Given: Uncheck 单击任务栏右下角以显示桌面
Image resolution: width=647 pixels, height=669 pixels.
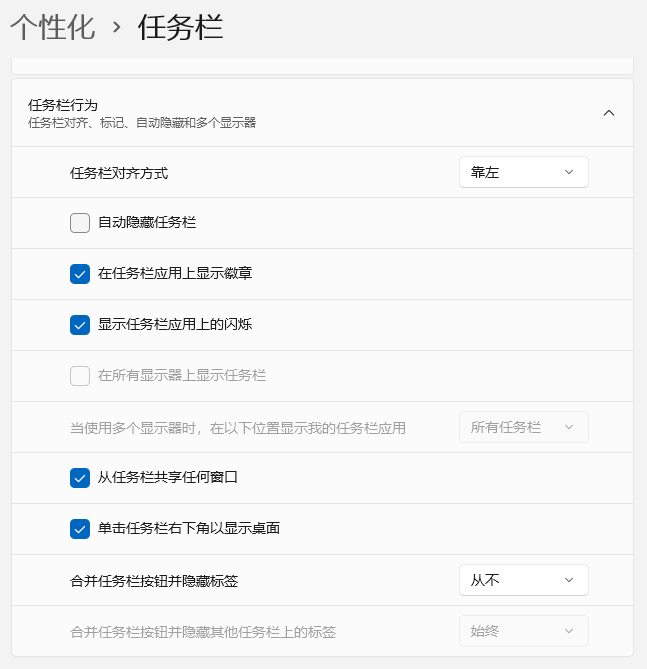Looking at the screenshot, I should click(80, 529).
